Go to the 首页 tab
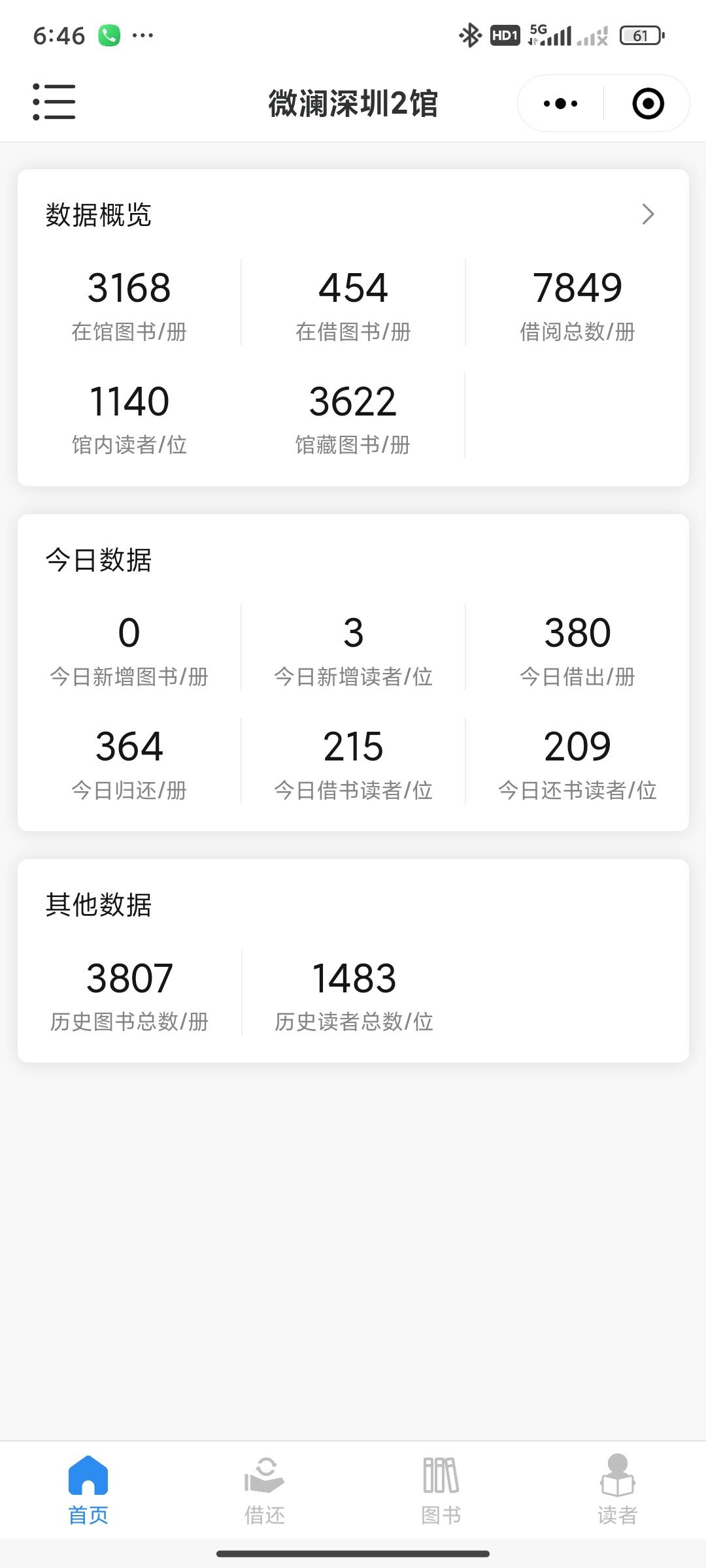 coord(88,1490)
